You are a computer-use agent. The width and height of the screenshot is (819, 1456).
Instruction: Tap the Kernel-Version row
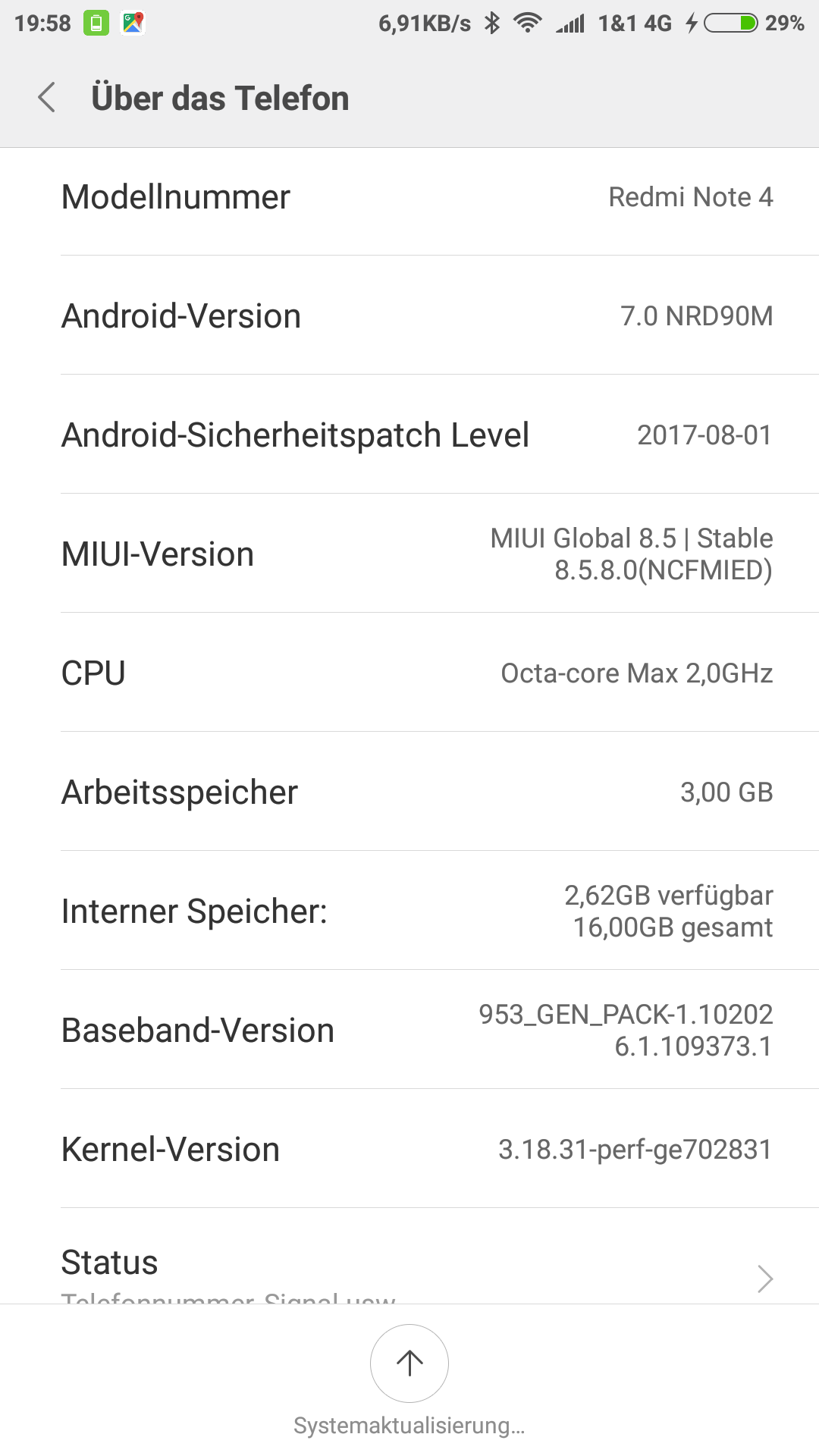pyautogui.click(x=409, y=1149)
